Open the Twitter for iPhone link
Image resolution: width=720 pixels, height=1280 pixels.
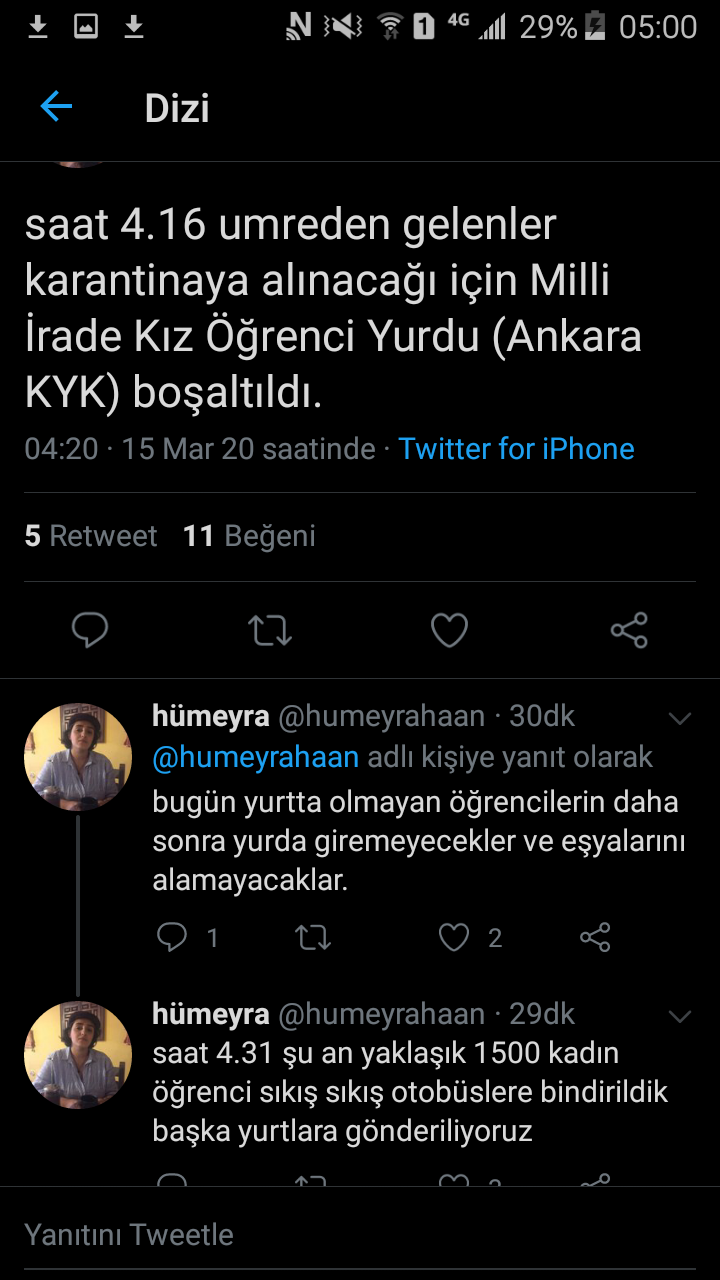516,448
